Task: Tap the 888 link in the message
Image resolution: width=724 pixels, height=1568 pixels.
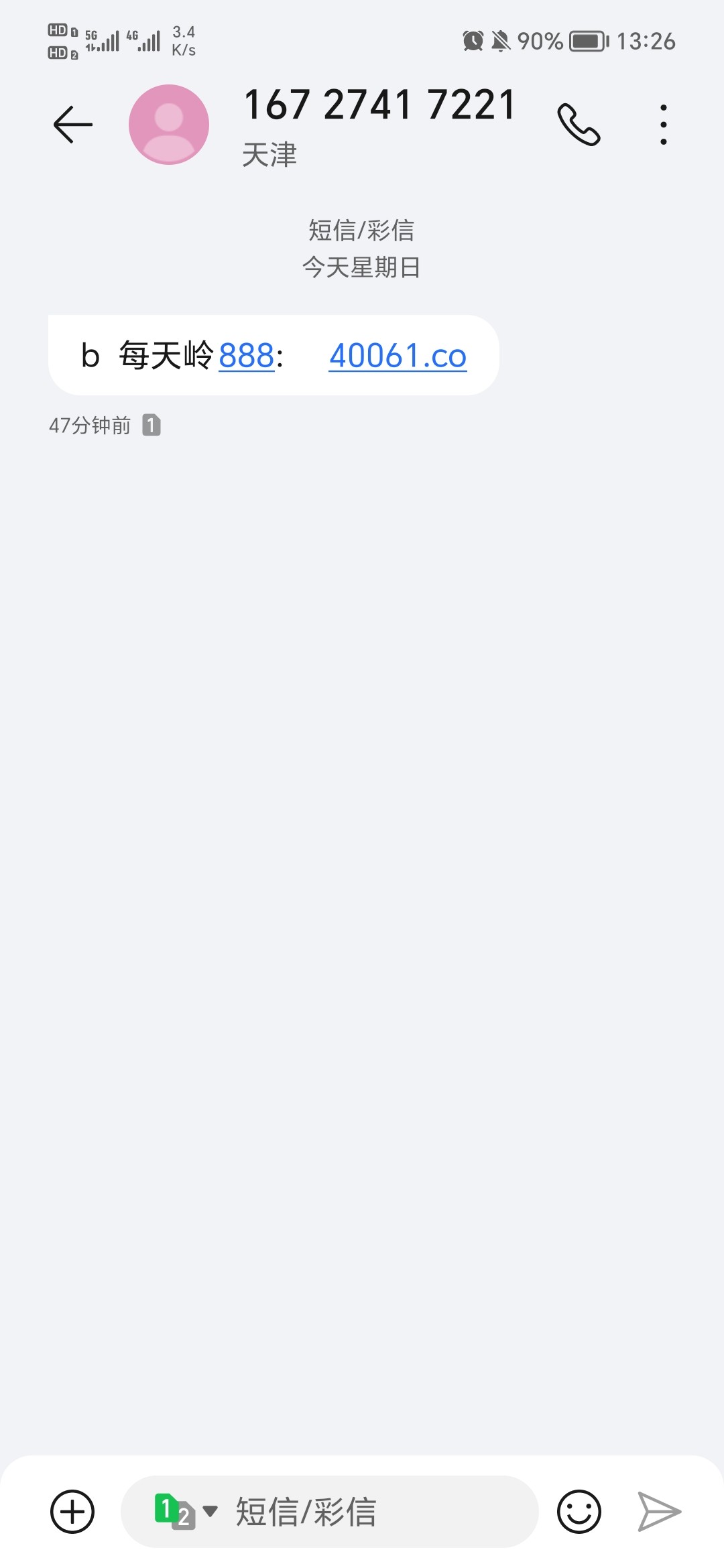Action: (x=247, y=356)
